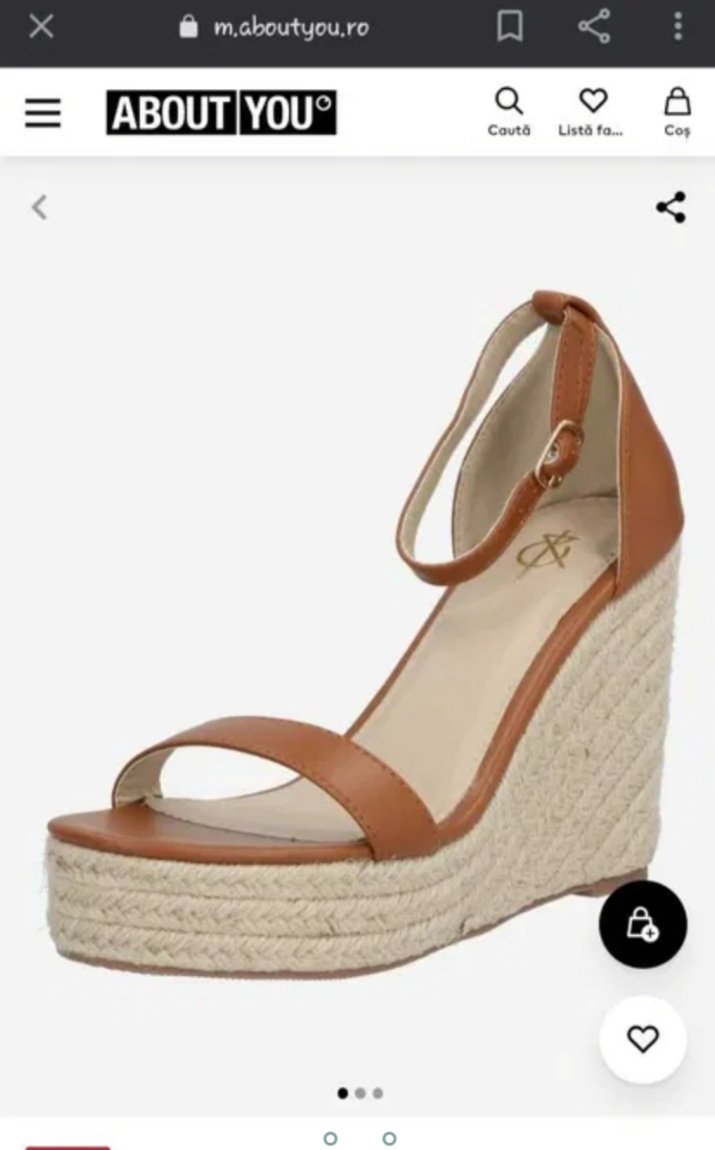715x1150 pixels.
Task: Open Caută search
Action: [x=509, y=112]
